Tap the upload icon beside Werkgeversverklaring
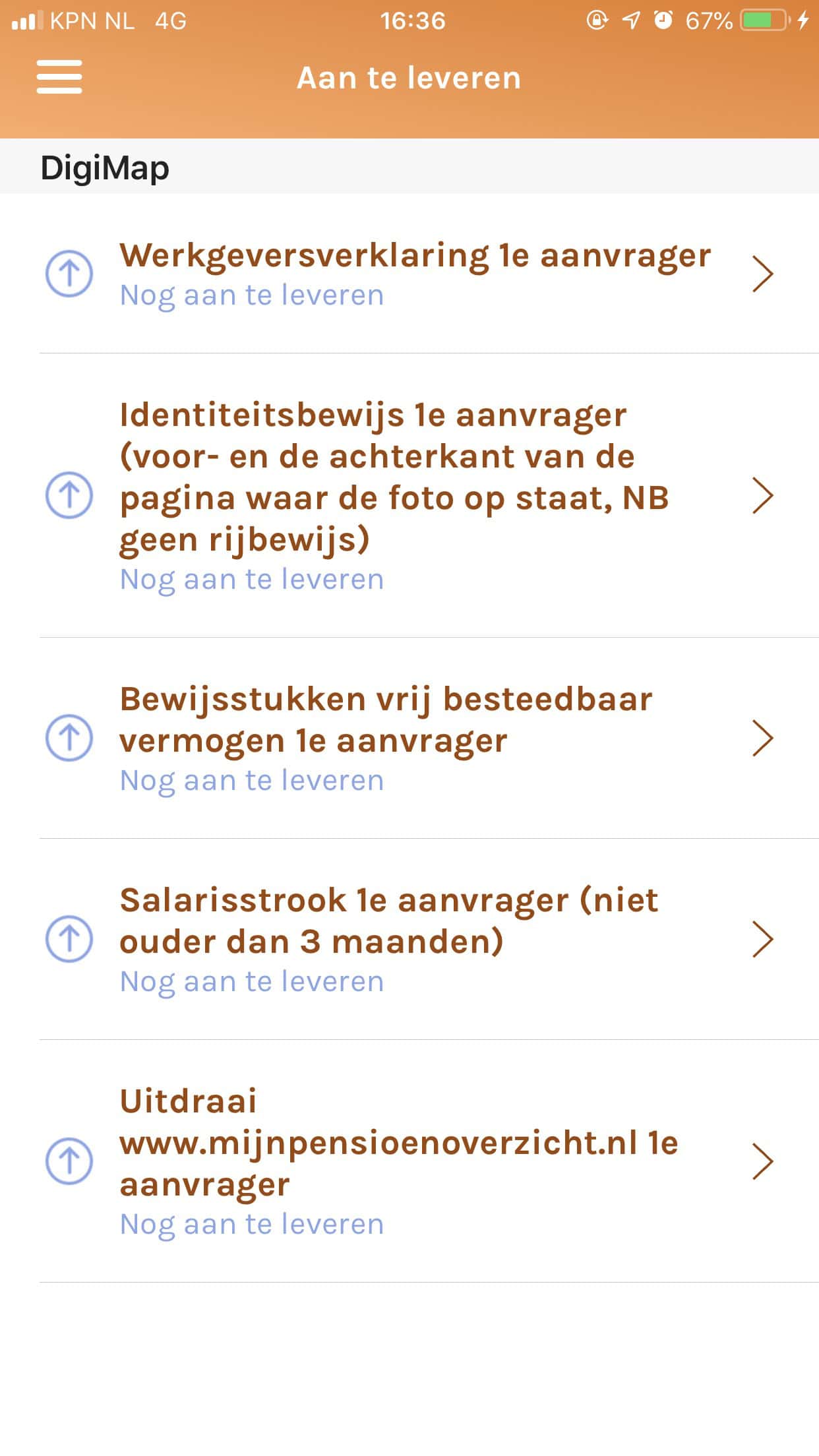This screenshot has width=819, height=1456. 69,274
